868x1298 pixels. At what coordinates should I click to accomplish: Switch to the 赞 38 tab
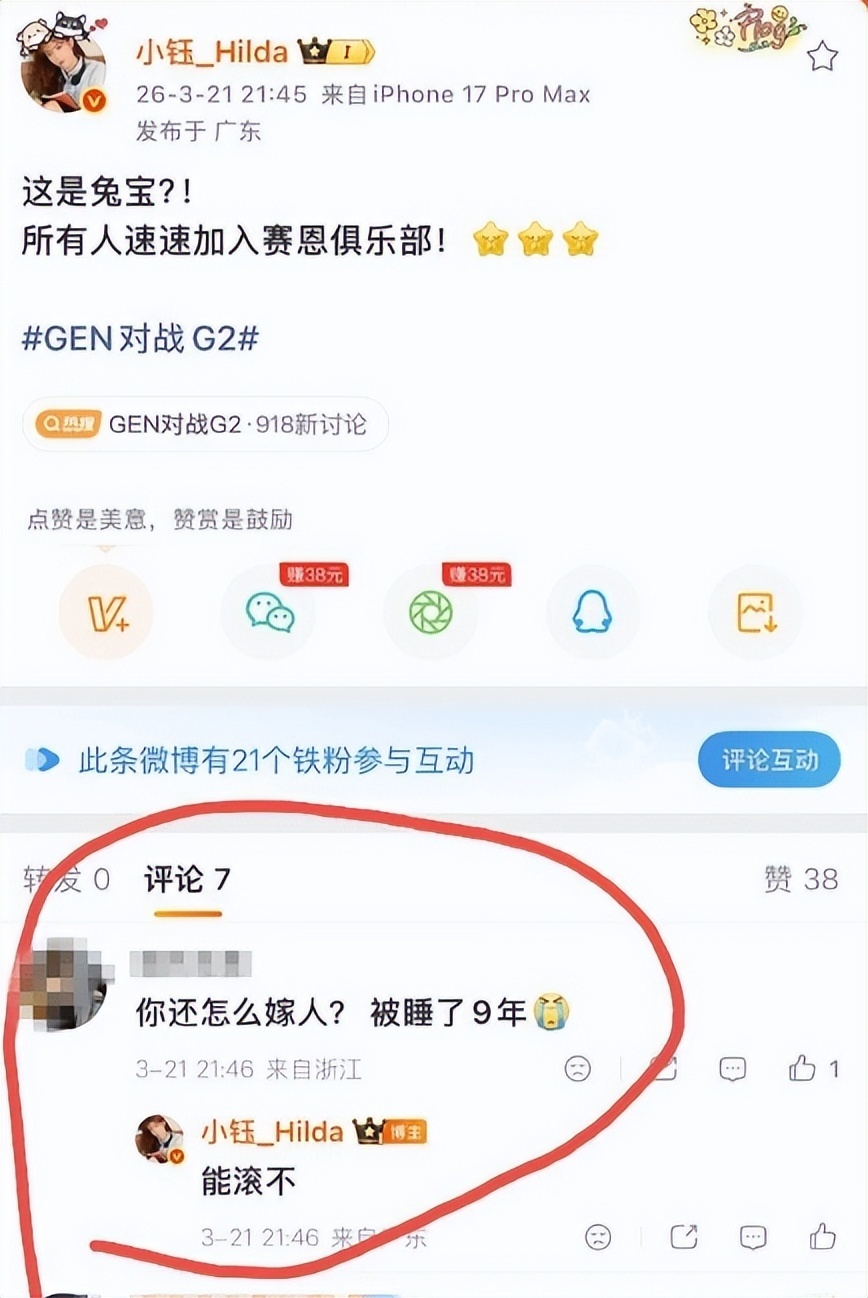pos(801,879)
